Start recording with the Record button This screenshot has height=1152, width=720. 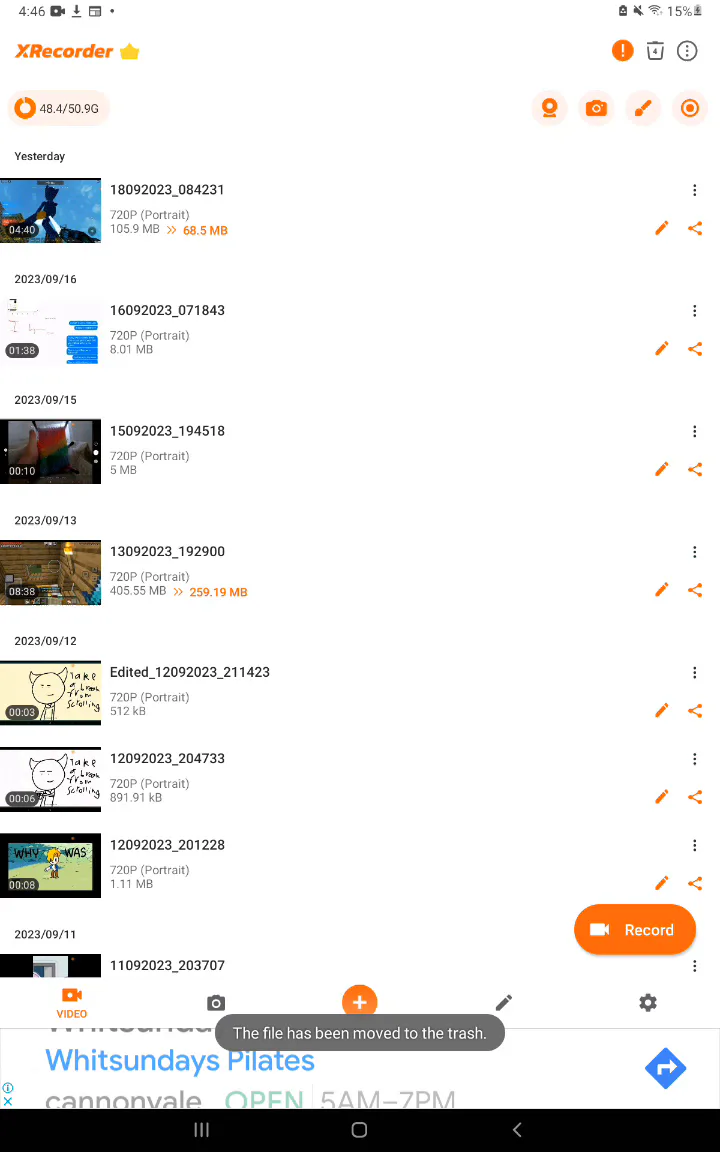[x=634, y=930]
